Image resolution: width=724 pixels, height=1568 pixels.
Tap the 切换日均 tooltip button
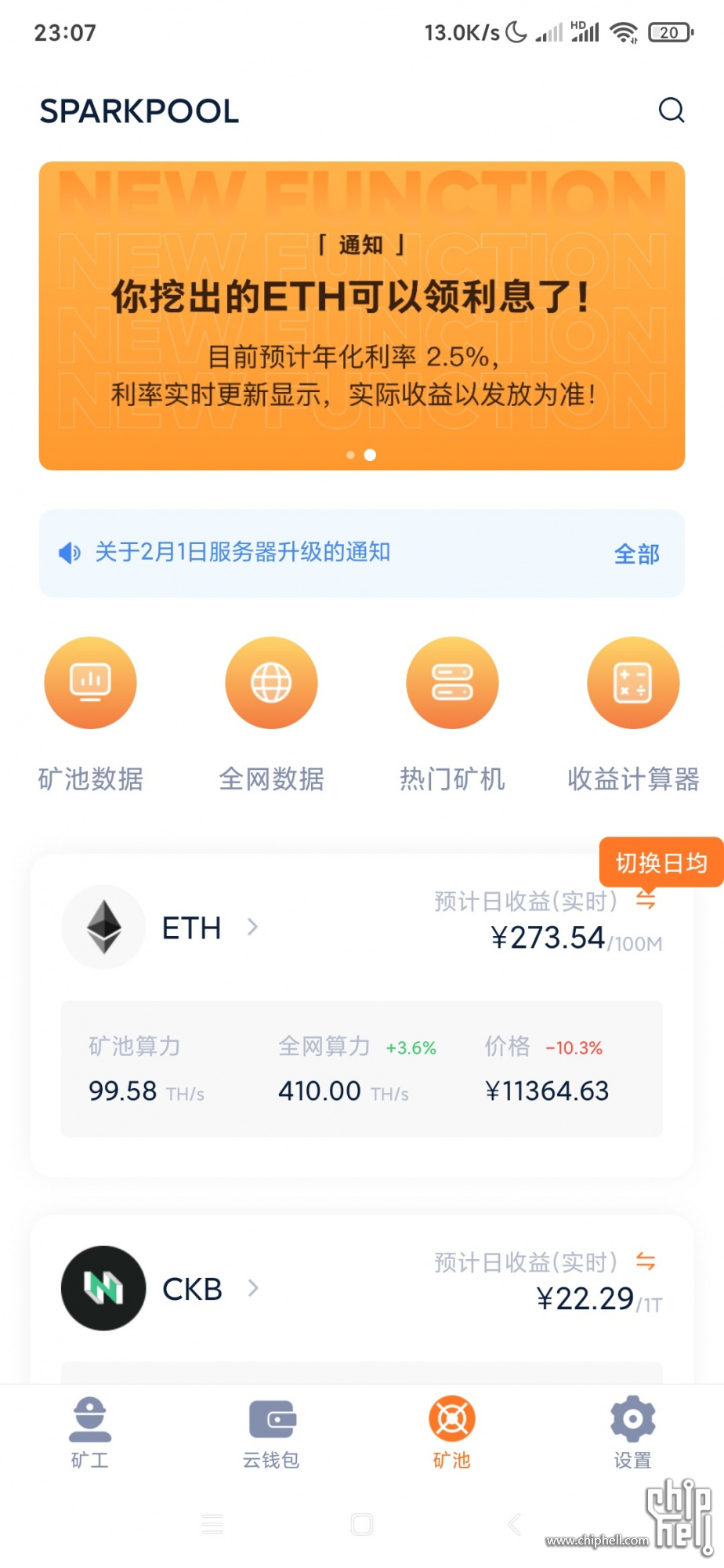tap(661, 862)
